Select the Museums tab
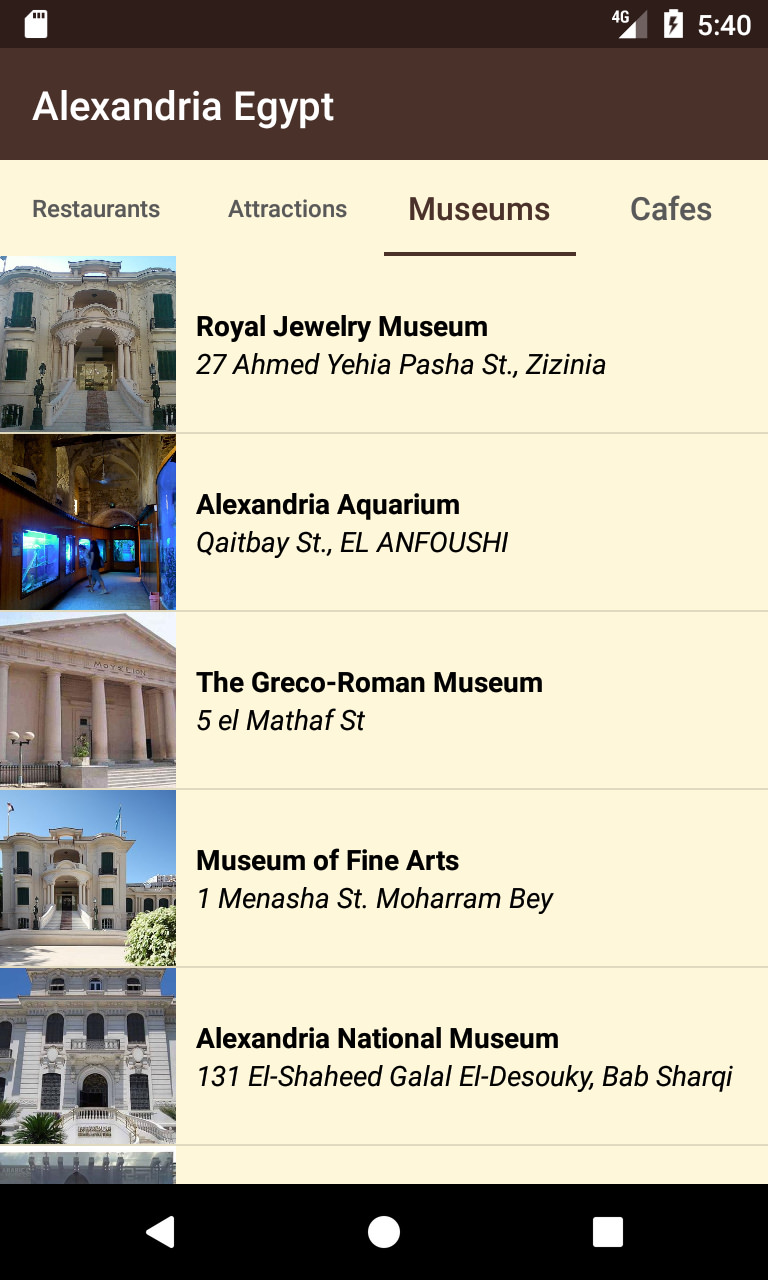Viewport: 768px width, 1280px height. 479,209
